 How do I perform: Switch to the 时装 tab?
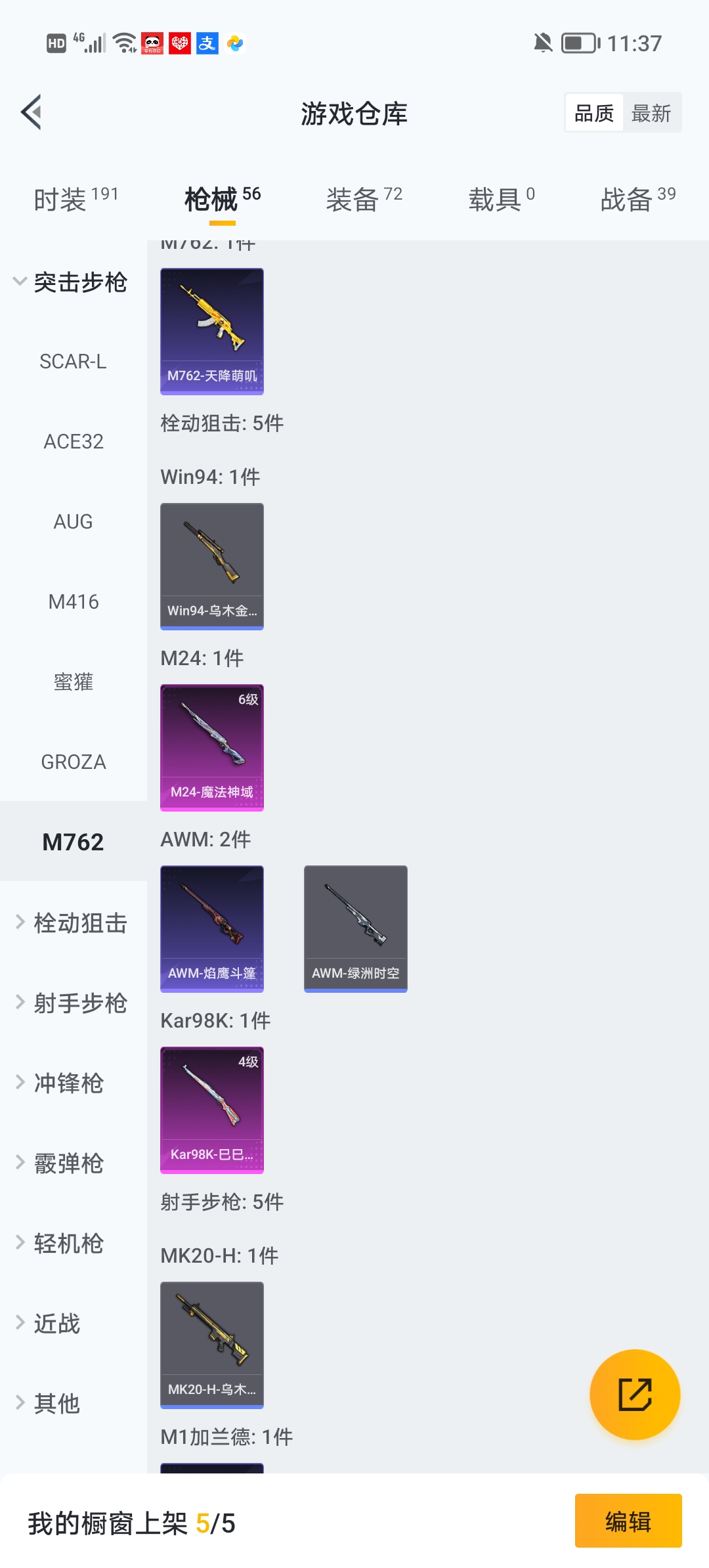(x=75, y=198)
